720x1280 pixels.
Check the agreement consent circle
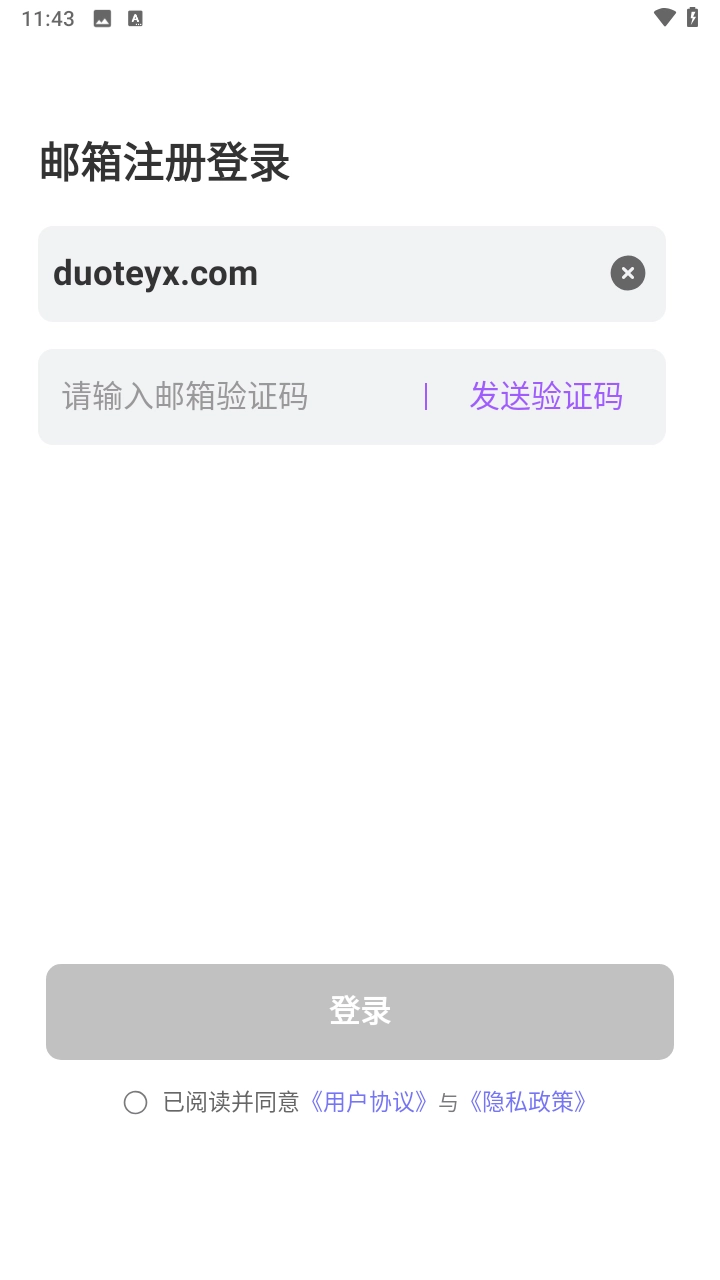tap(136, 1102)
